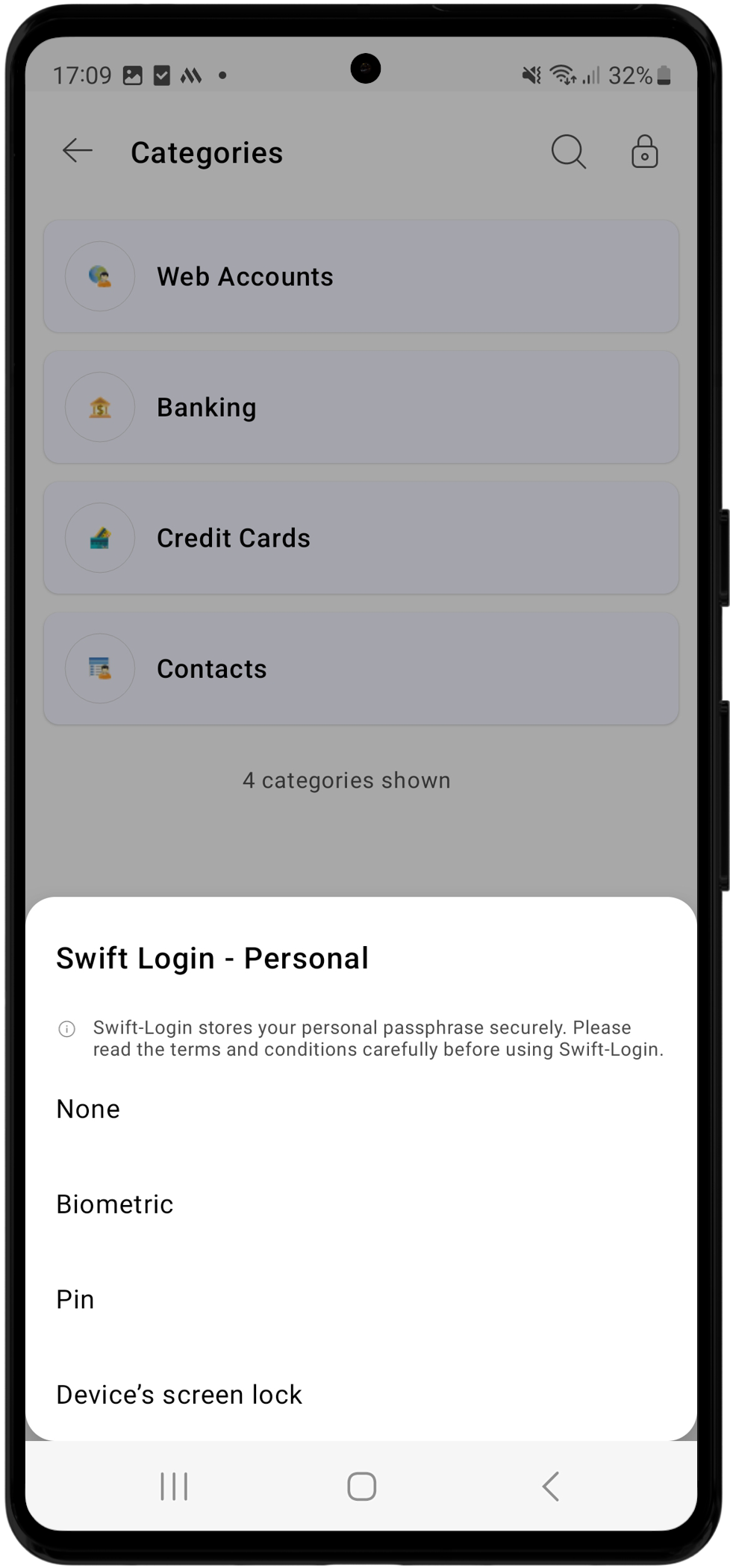730x1568 pixels.
Task: Open the Contacts category row
Action: (361, 668)
